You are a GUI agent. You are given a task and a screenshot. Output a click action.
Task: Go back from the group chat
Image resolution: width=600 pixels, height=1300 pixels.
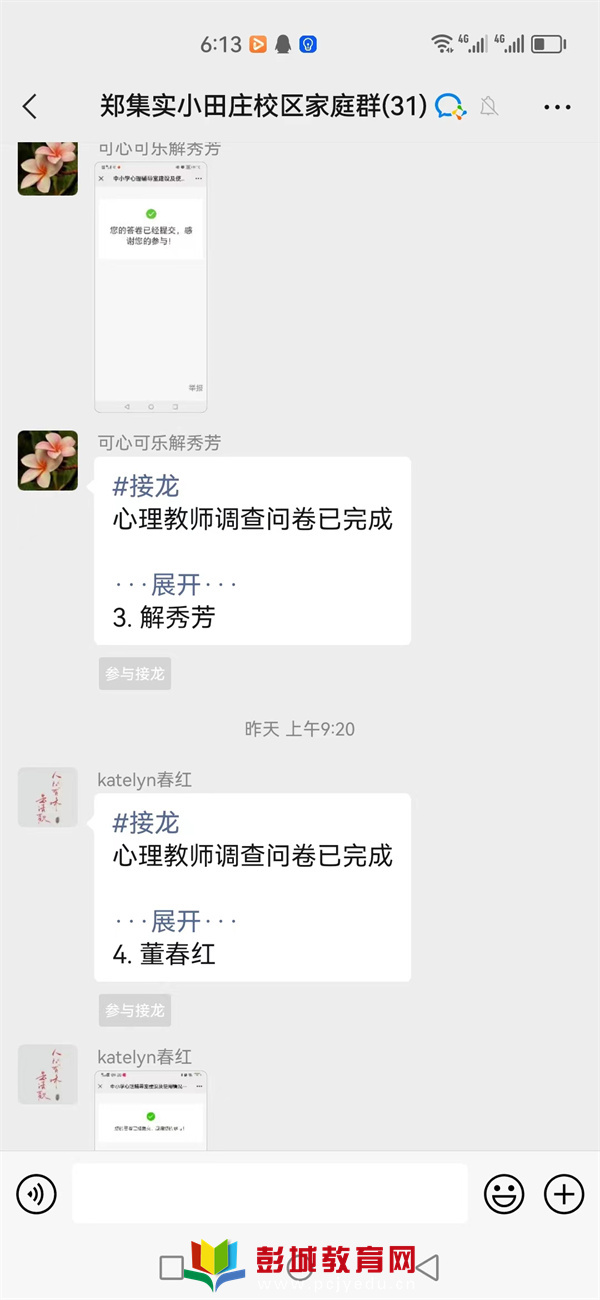tap(30, 106)
